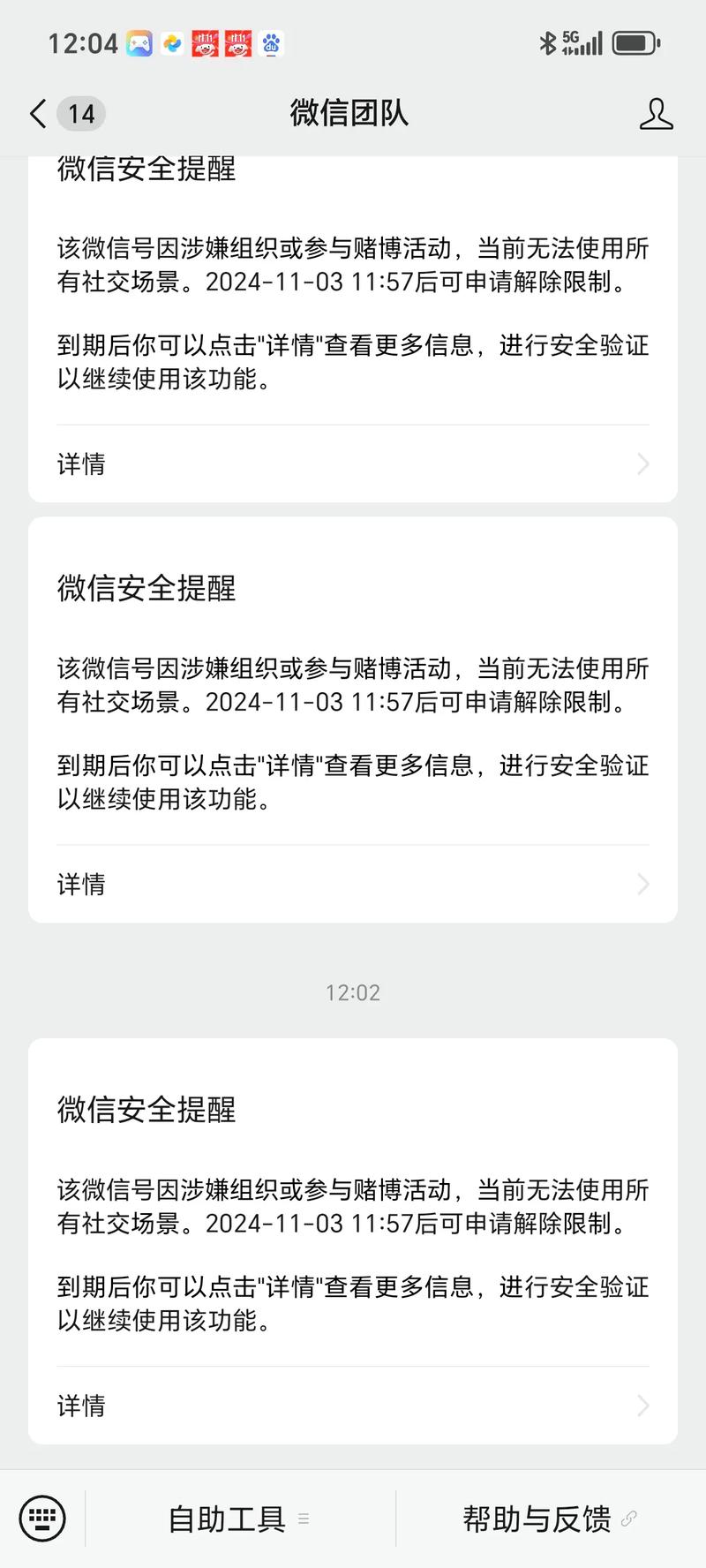Expand the chevron on the bottom 详情 row
Image resolution: width=706 pixels, height=1568 pixels.
pyautogui.click(x=643, y=1406)
